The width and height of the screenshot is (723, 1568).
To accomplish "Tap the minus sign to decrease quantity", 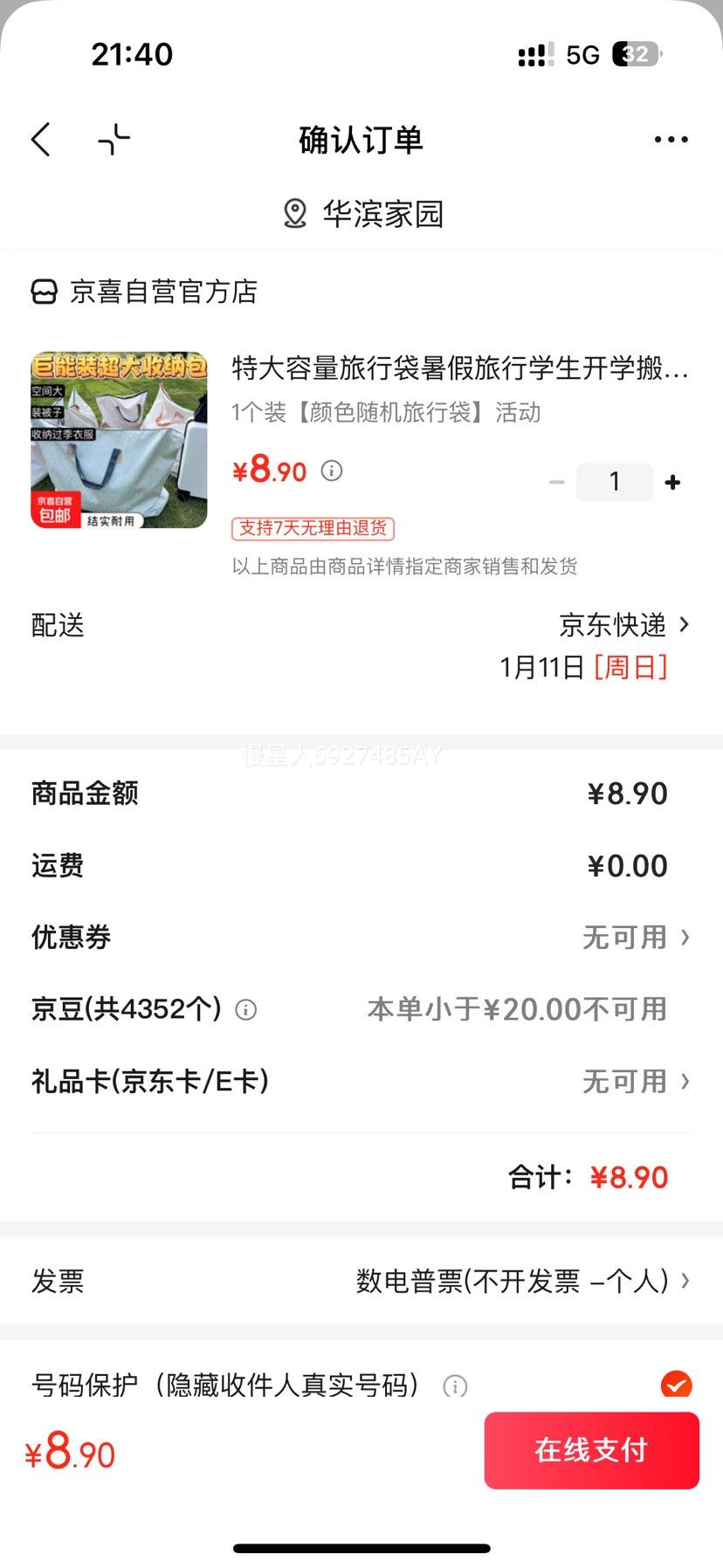I will click(557, 481).
